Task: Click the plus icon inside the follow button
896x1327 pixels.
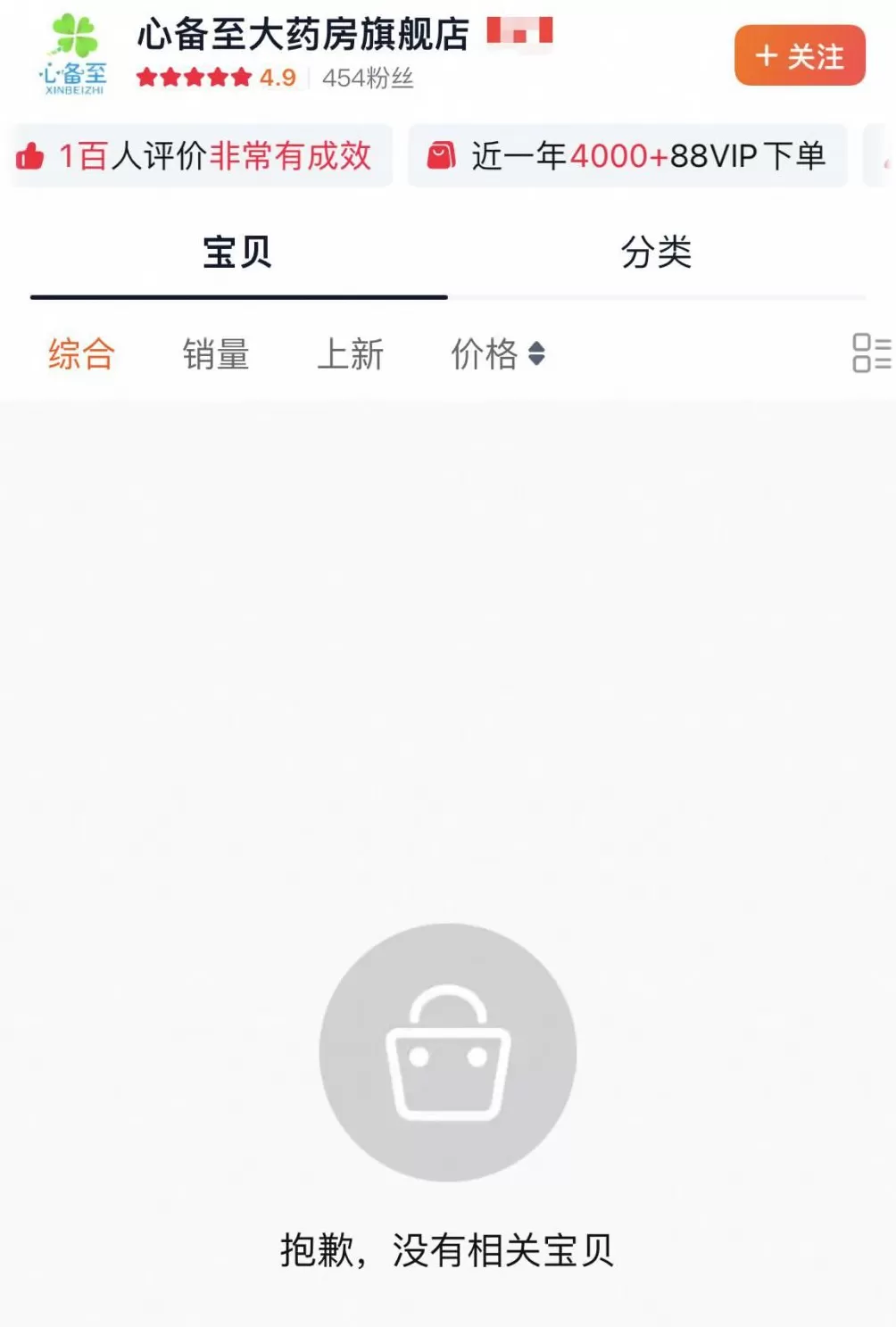Action: click(x=766, y=56)
